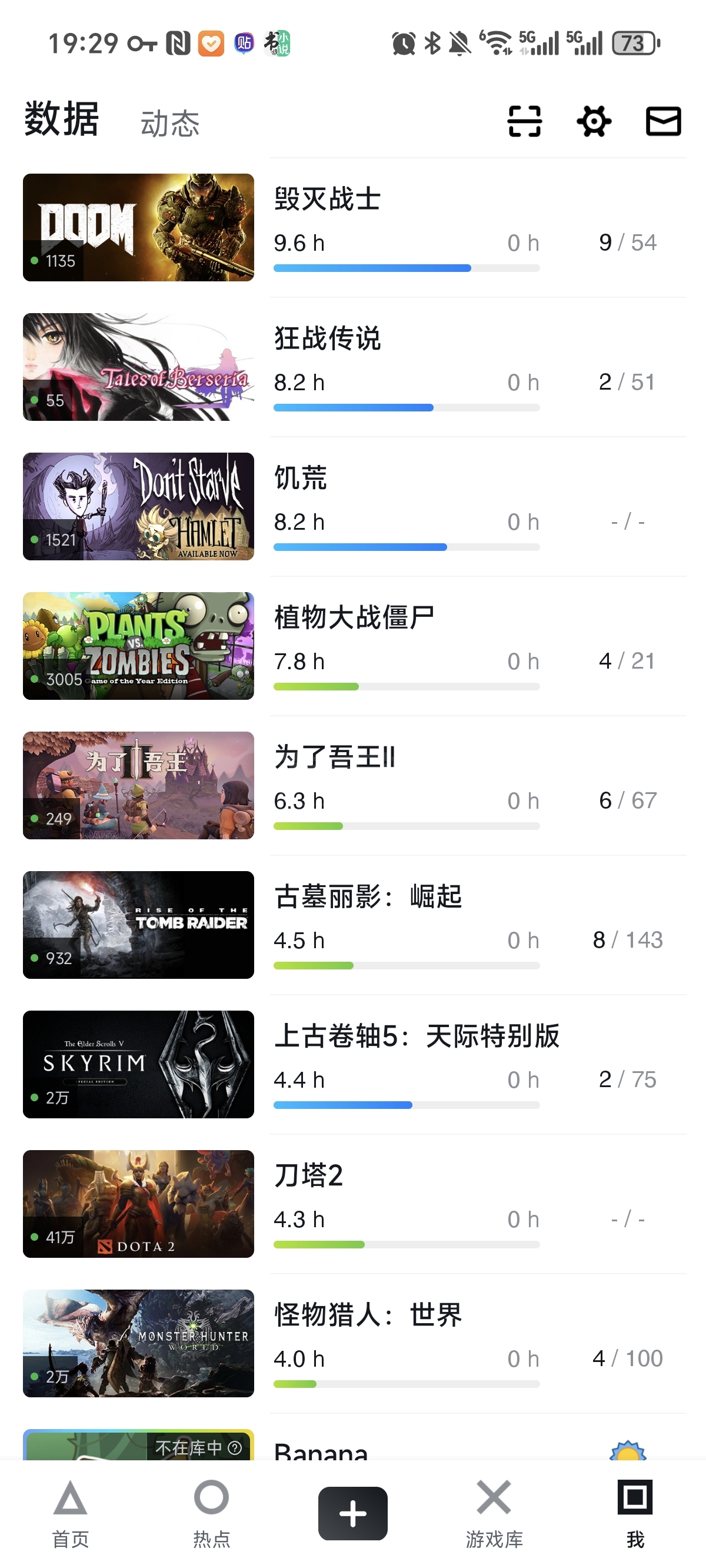
Task: Open the messages envelope icon
Action: pyautogui.click(x=663, y=121)
